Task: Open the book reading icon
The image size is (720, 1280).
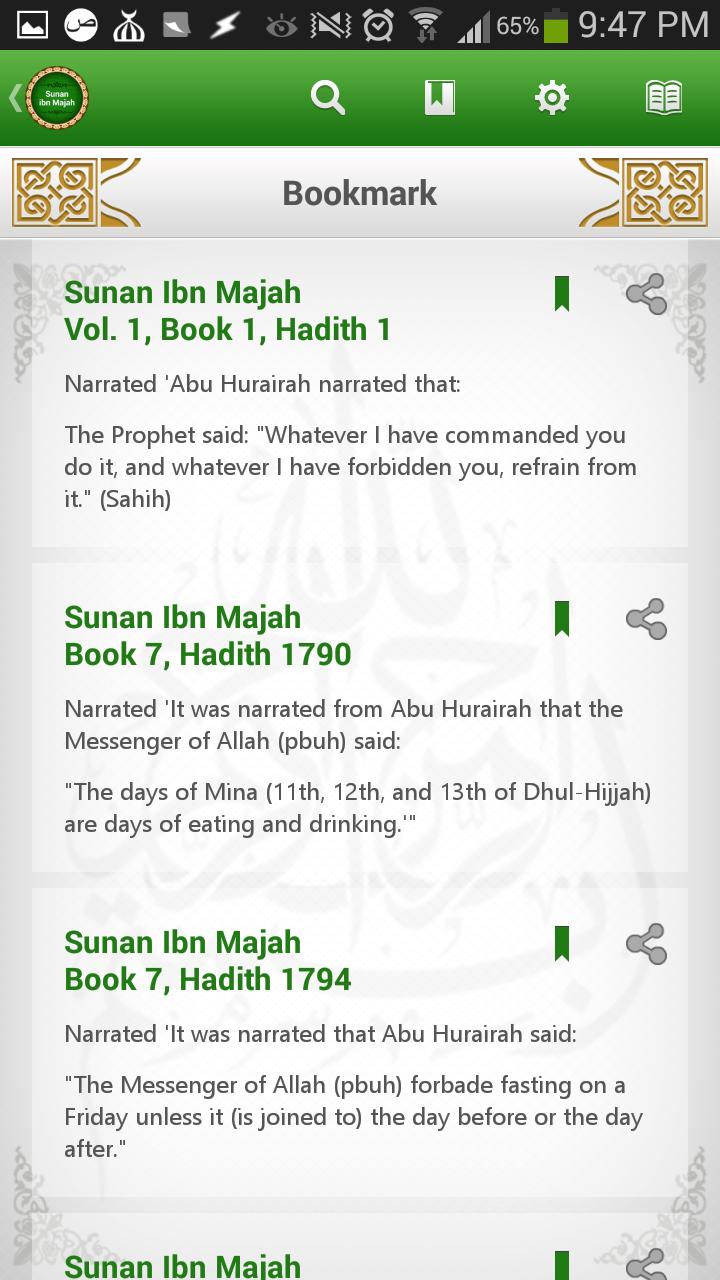Action: click(x=663, y=98)
